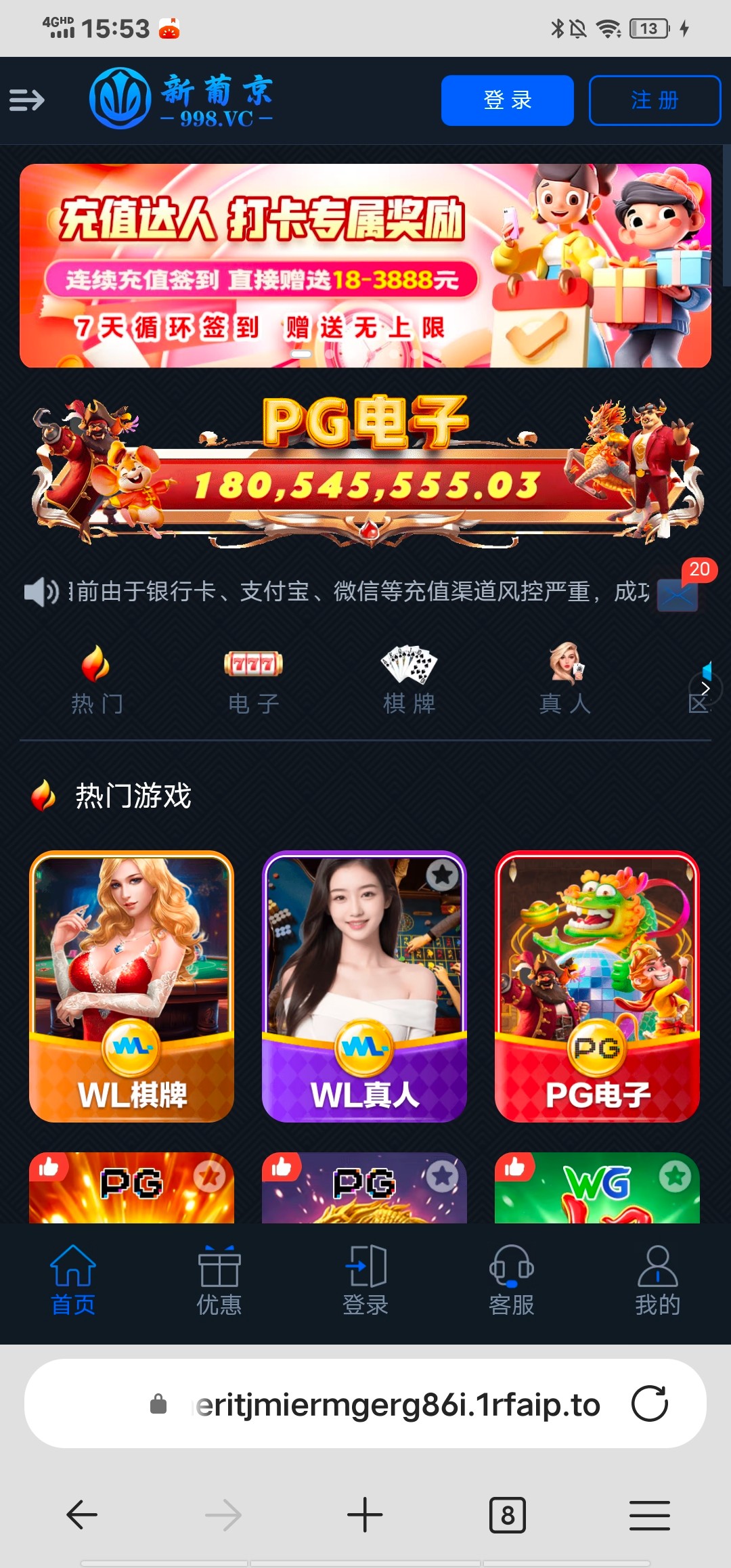
Task: Select the 电子 category tab
Action: [253, 680]
